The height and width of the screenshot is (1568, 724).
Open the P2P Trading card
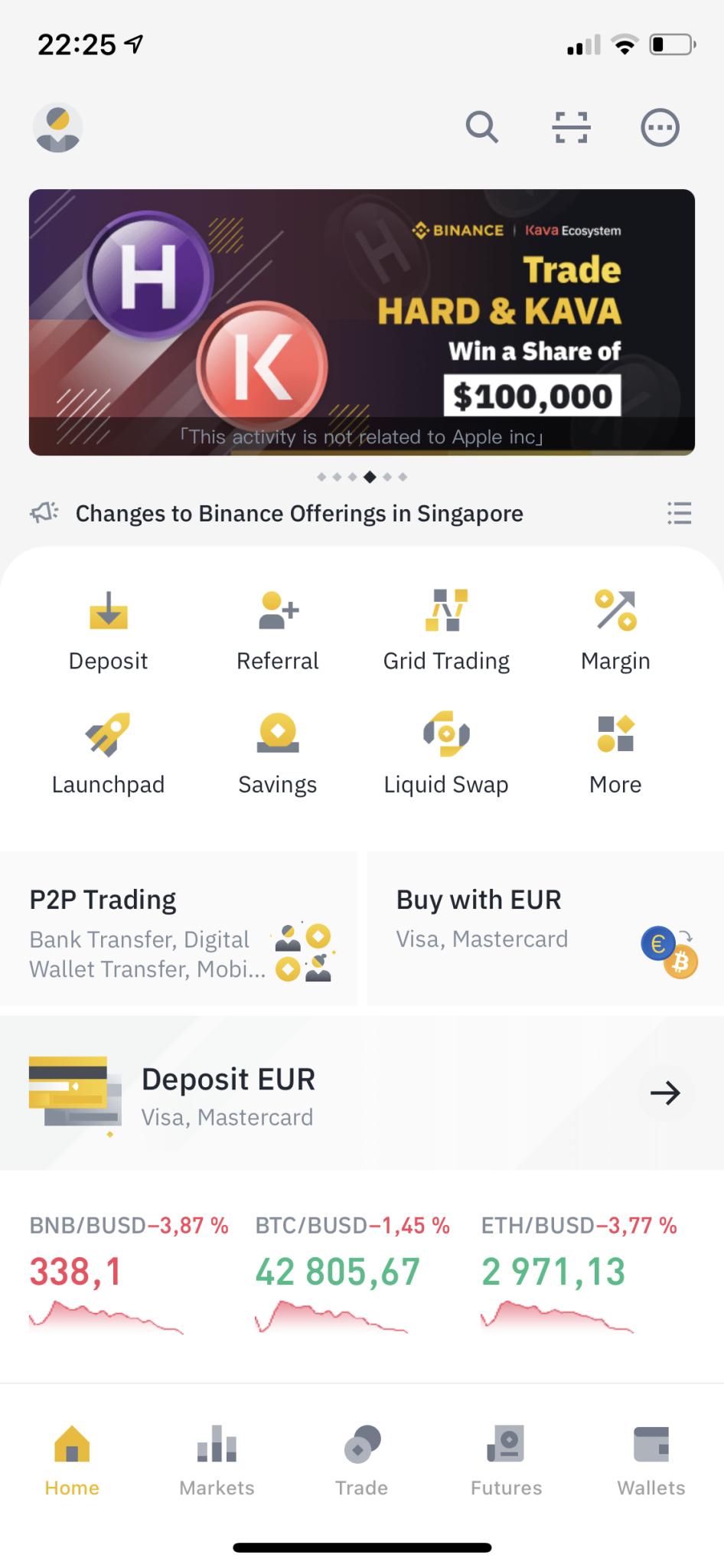coord(178,929)
